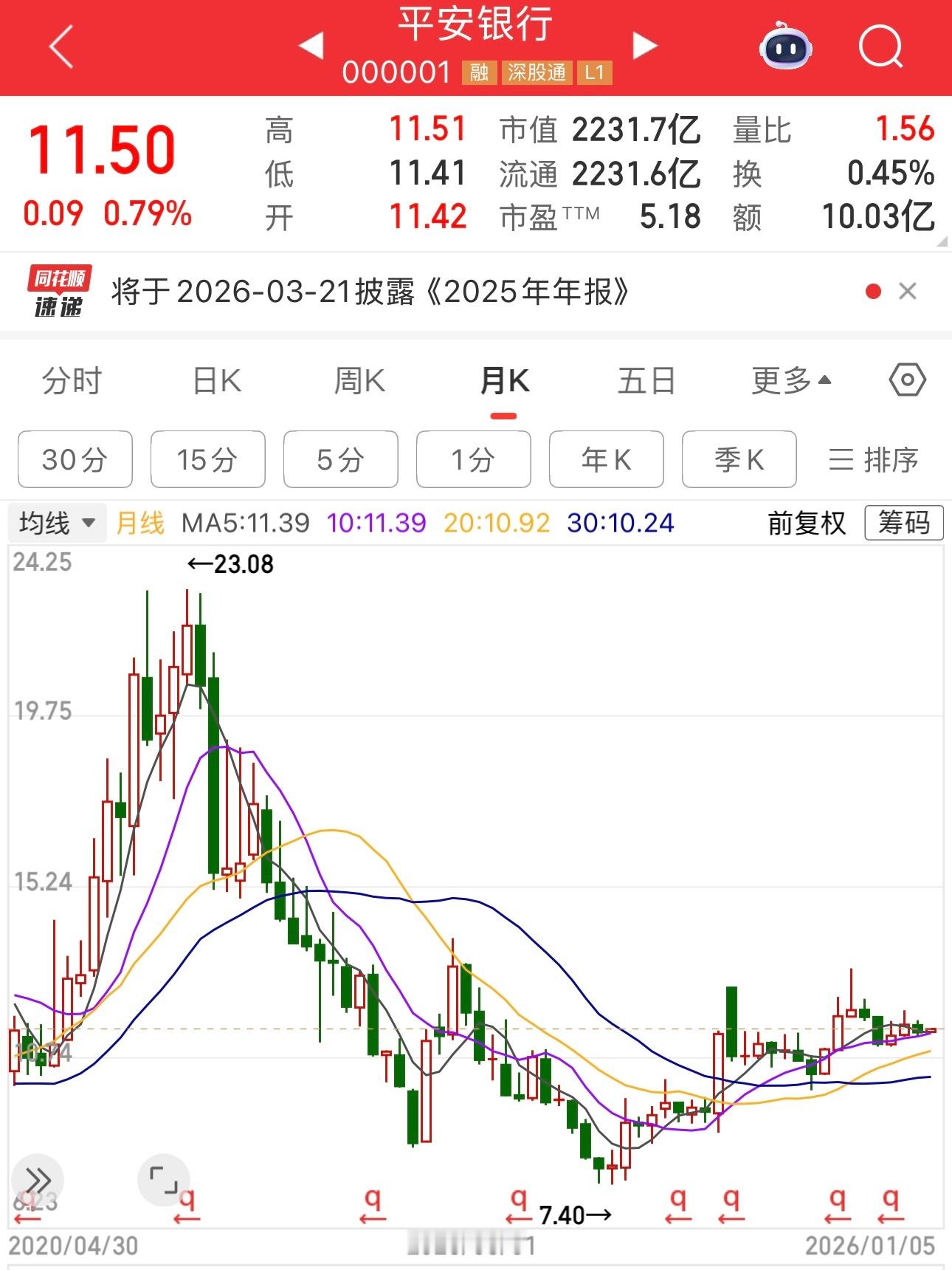
Task: Click the back arrow to exit stock page
Action: coord(59,46)
